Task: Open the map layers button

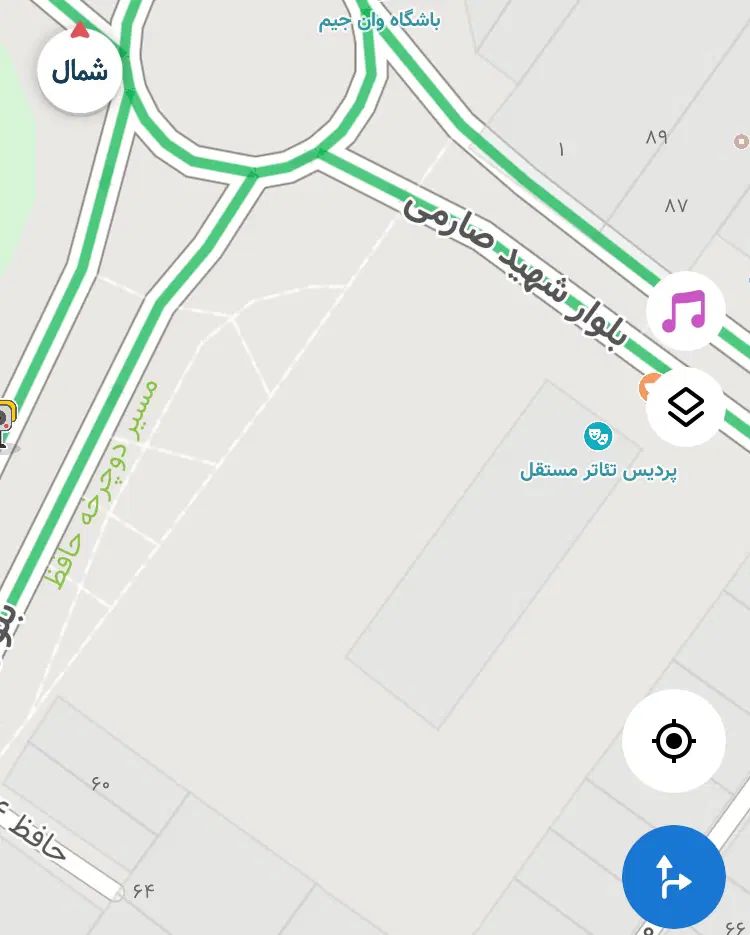Action: 685,407
